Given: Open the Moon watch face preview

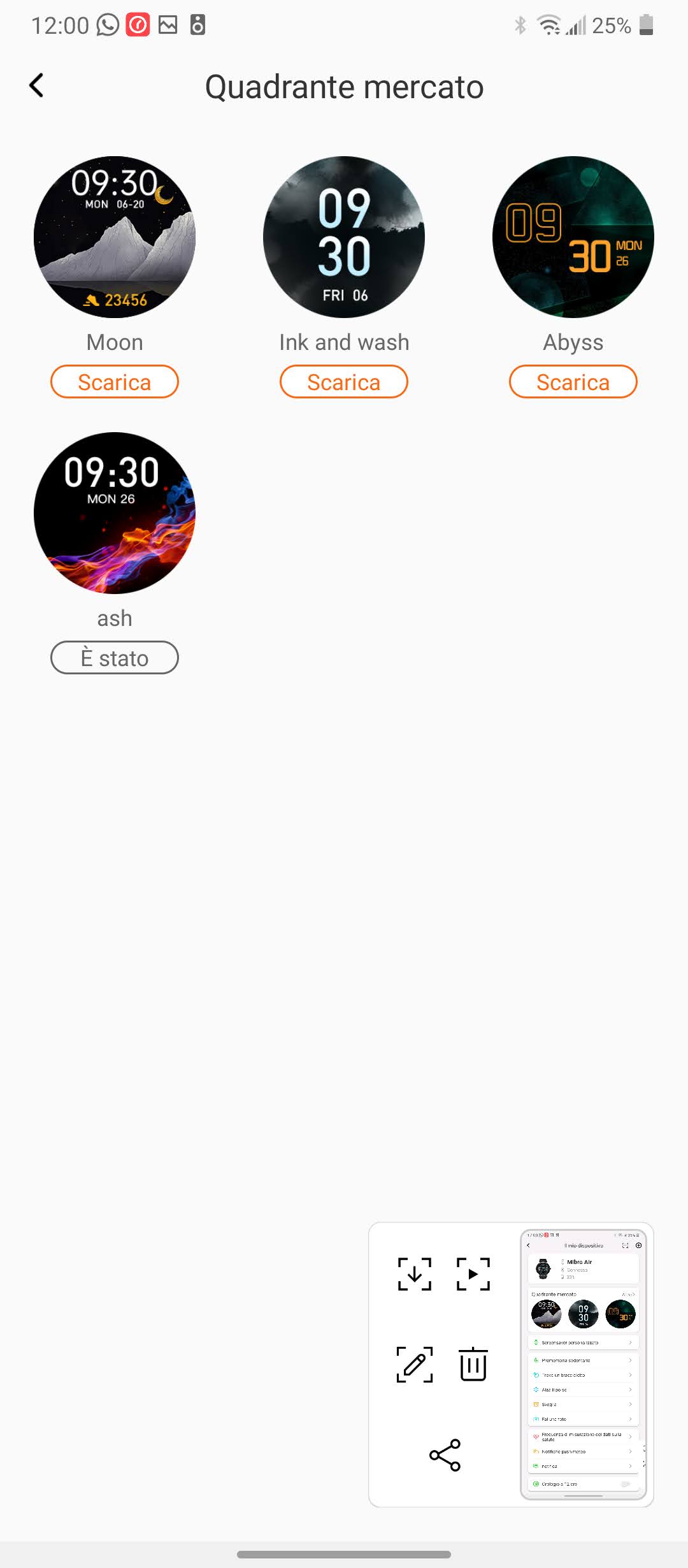Looking at the screenshot, I should coord(115,237).
